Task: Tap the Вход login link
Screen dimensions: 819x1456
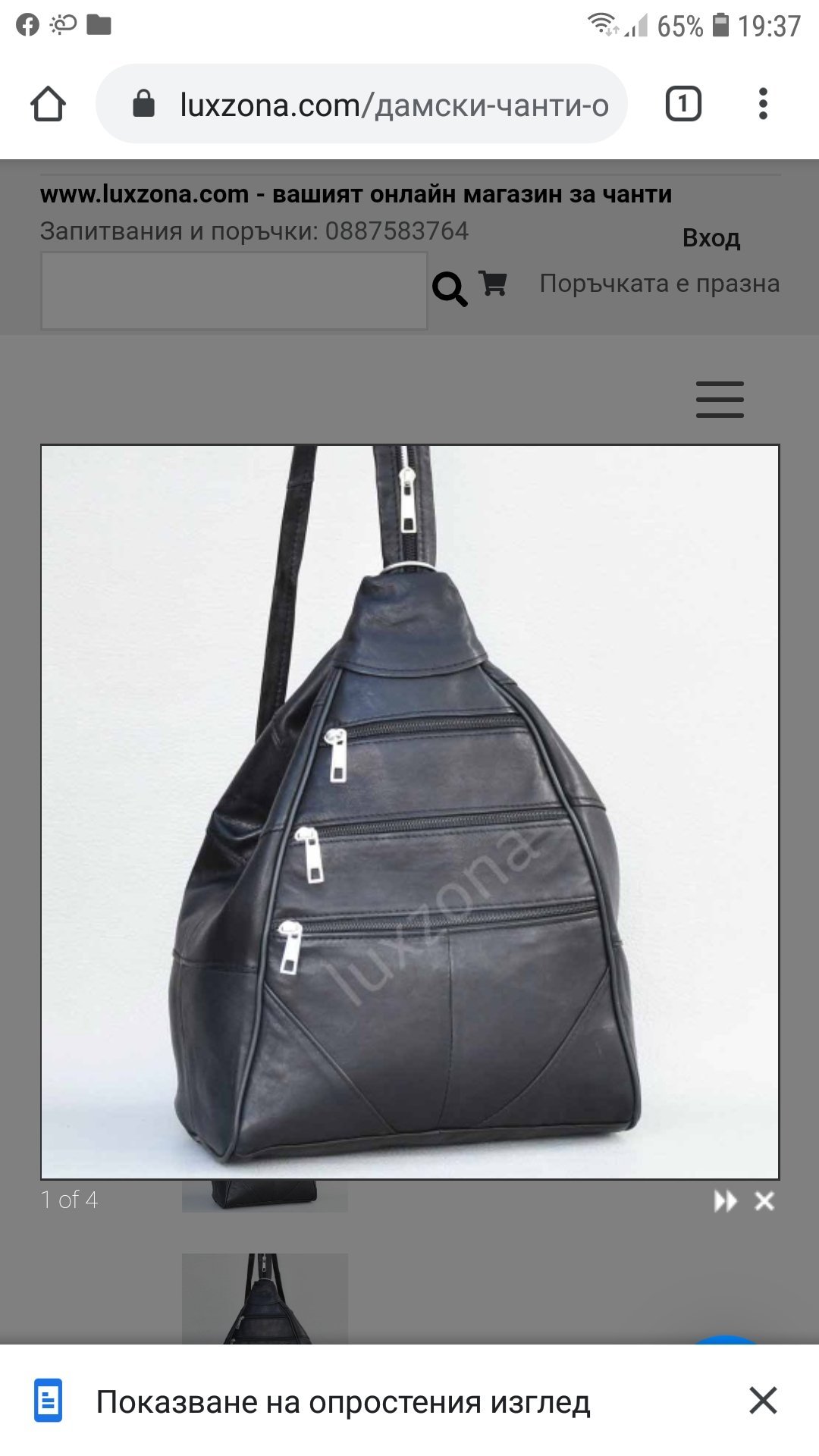Action: pos(711,238)
